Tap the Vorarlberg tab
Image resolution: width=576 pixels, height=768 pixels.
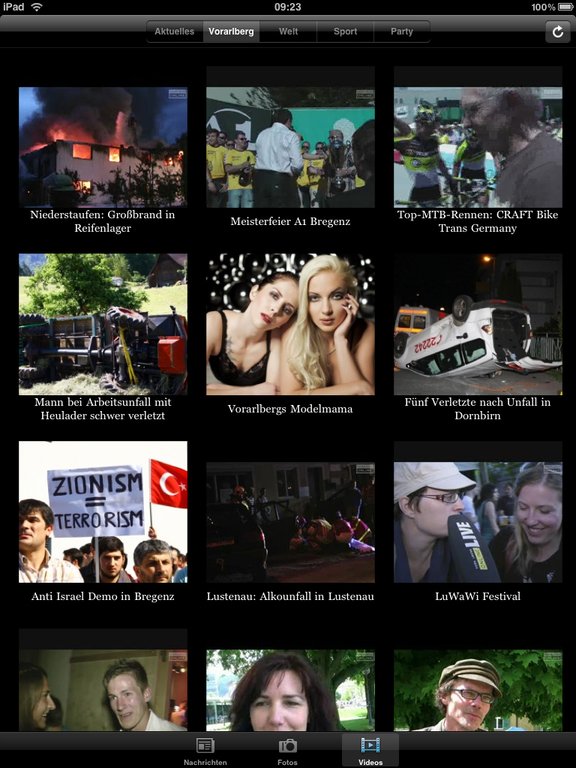click(231, 31)
